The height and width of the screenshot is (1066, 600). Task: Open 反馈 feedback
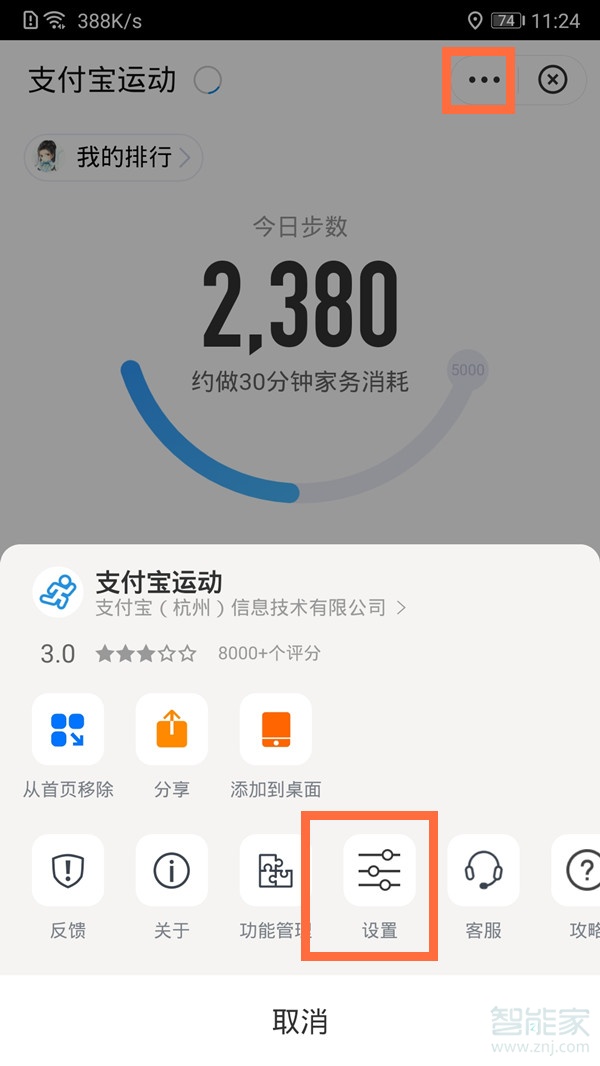[68, 871]
